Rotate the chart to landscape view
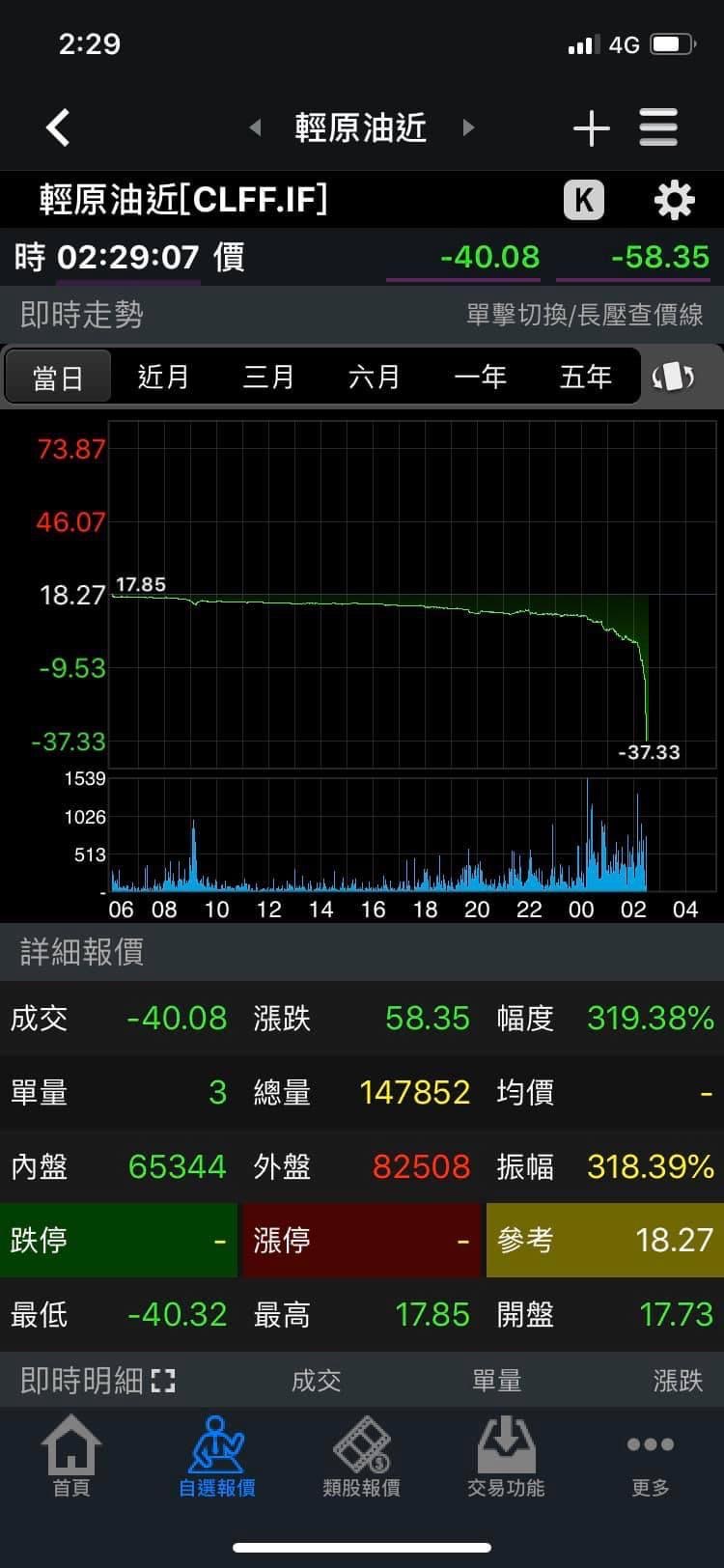This screenshot has width=724, height=1568. tap(674, 377)
